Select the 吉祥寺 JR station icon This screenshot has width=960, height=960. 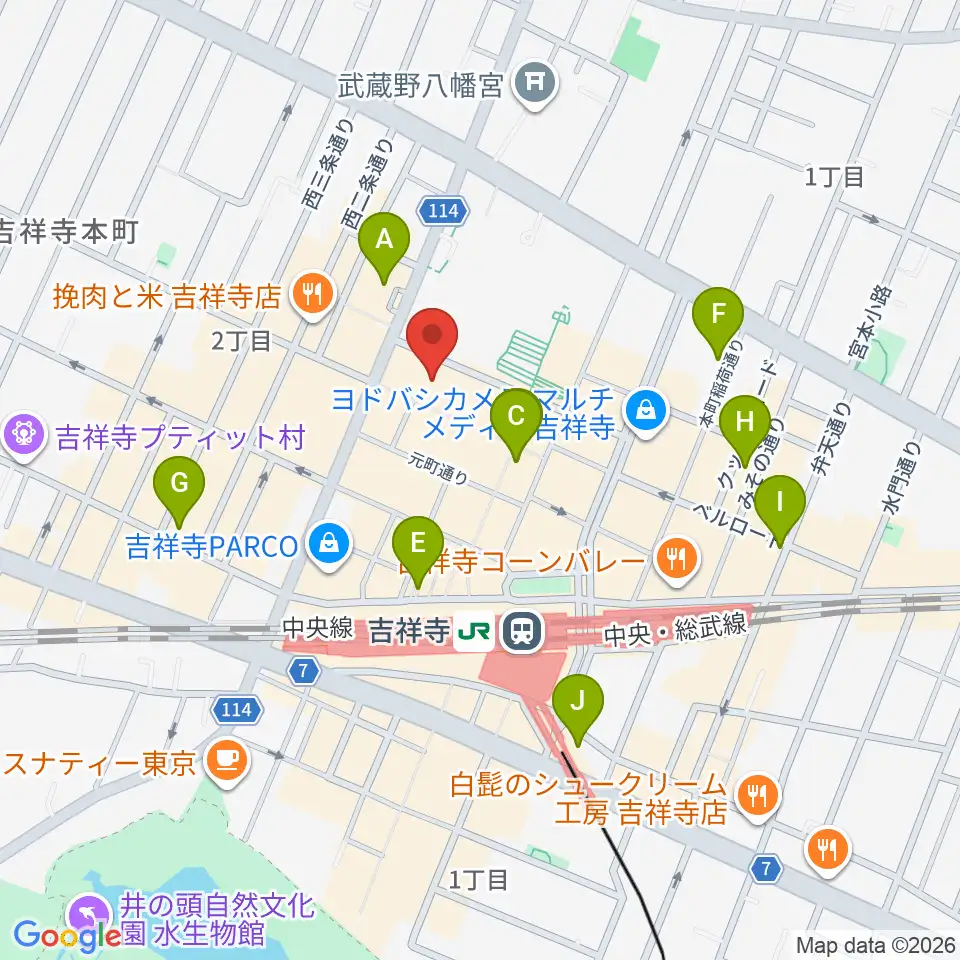tap(522, 631)
